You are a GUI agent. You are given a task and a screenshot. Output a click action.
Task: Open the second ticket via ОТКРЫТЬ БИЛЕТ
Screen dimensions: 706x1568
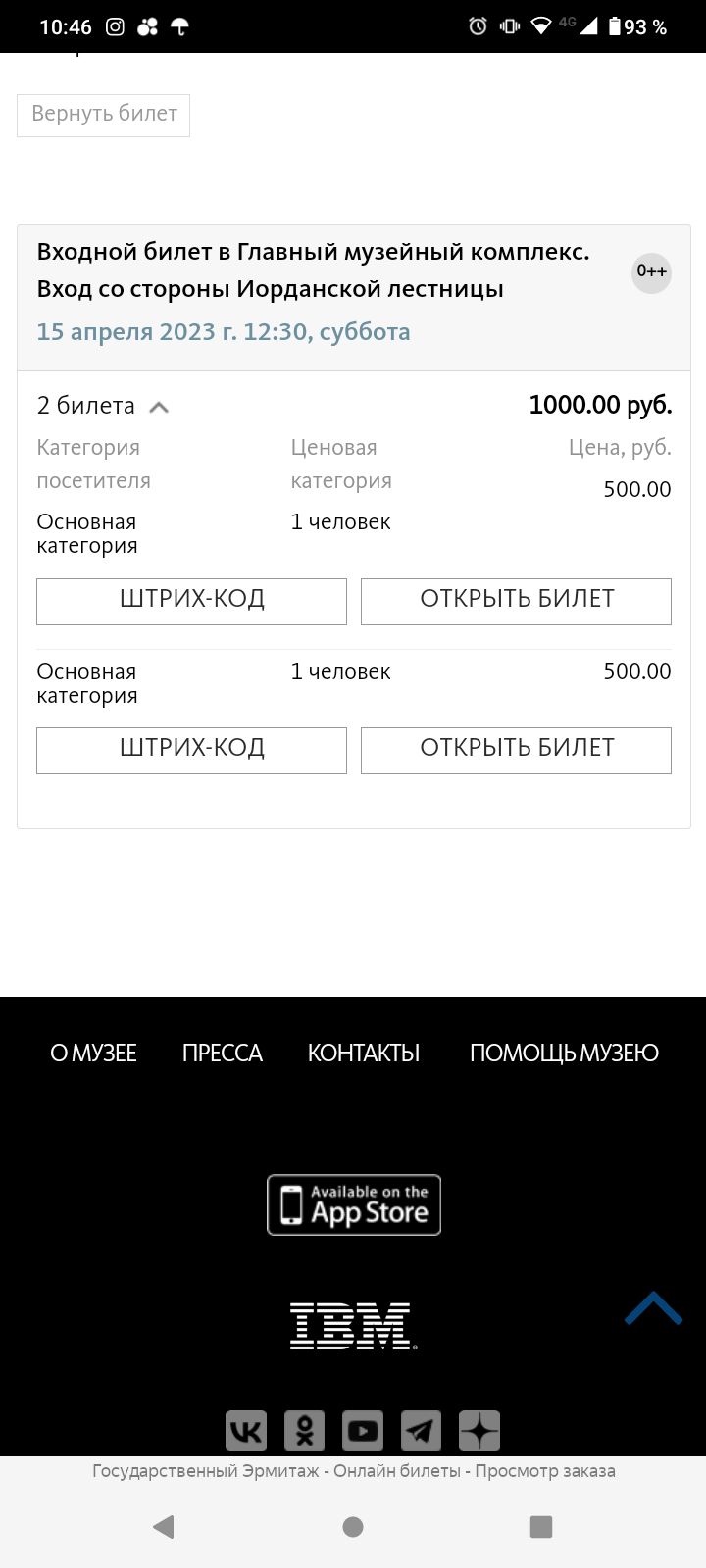(x=516, y=750)
